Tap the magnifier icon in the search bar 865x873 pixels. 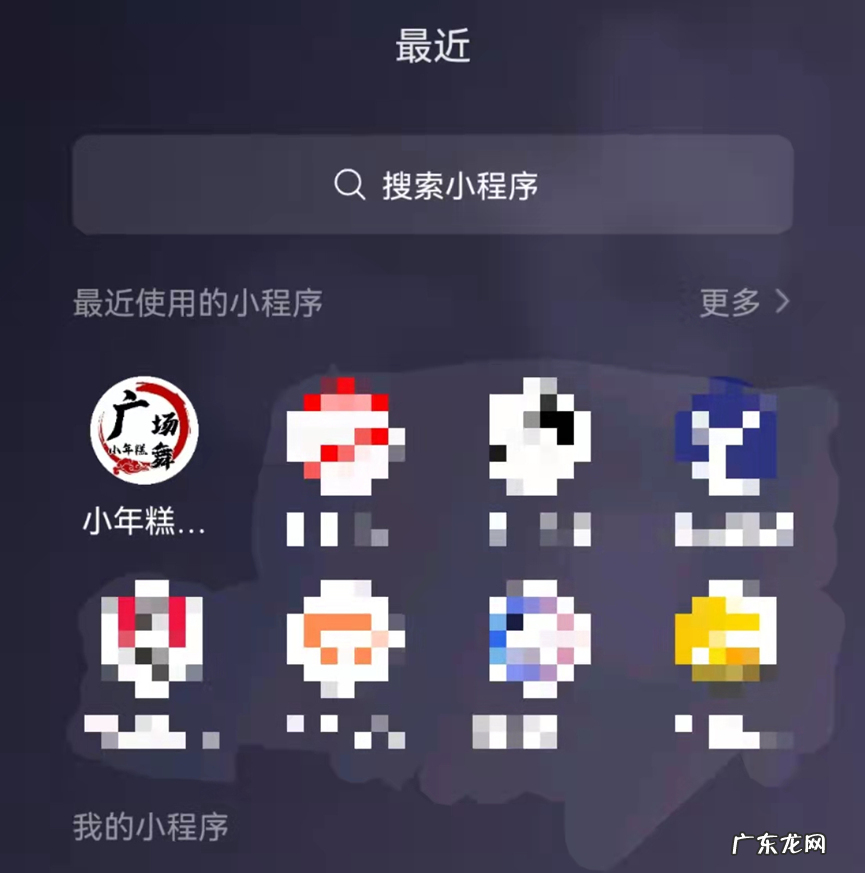click(348, 183)
